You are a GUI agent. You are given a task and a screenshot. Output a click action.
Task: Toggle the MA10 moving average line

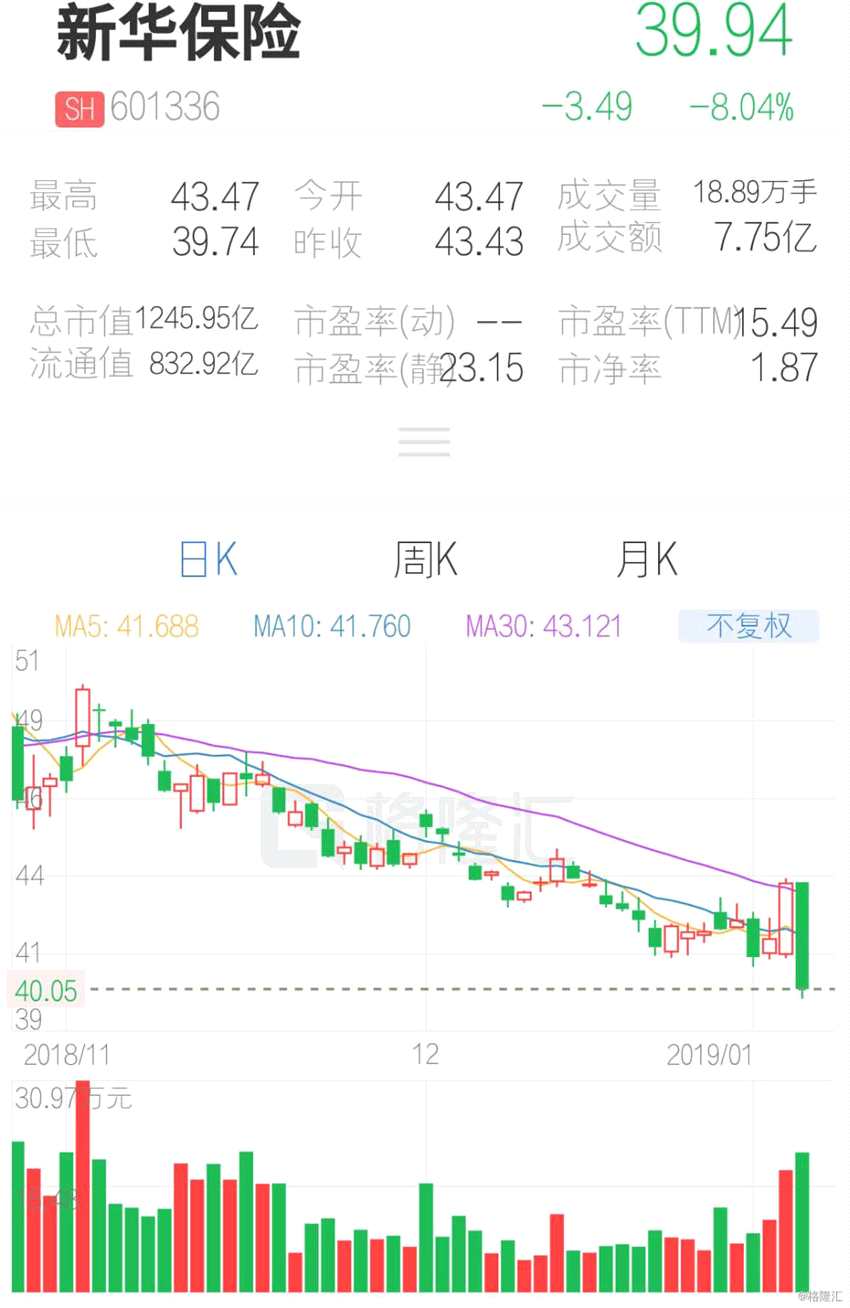click(x=332, y=625)
